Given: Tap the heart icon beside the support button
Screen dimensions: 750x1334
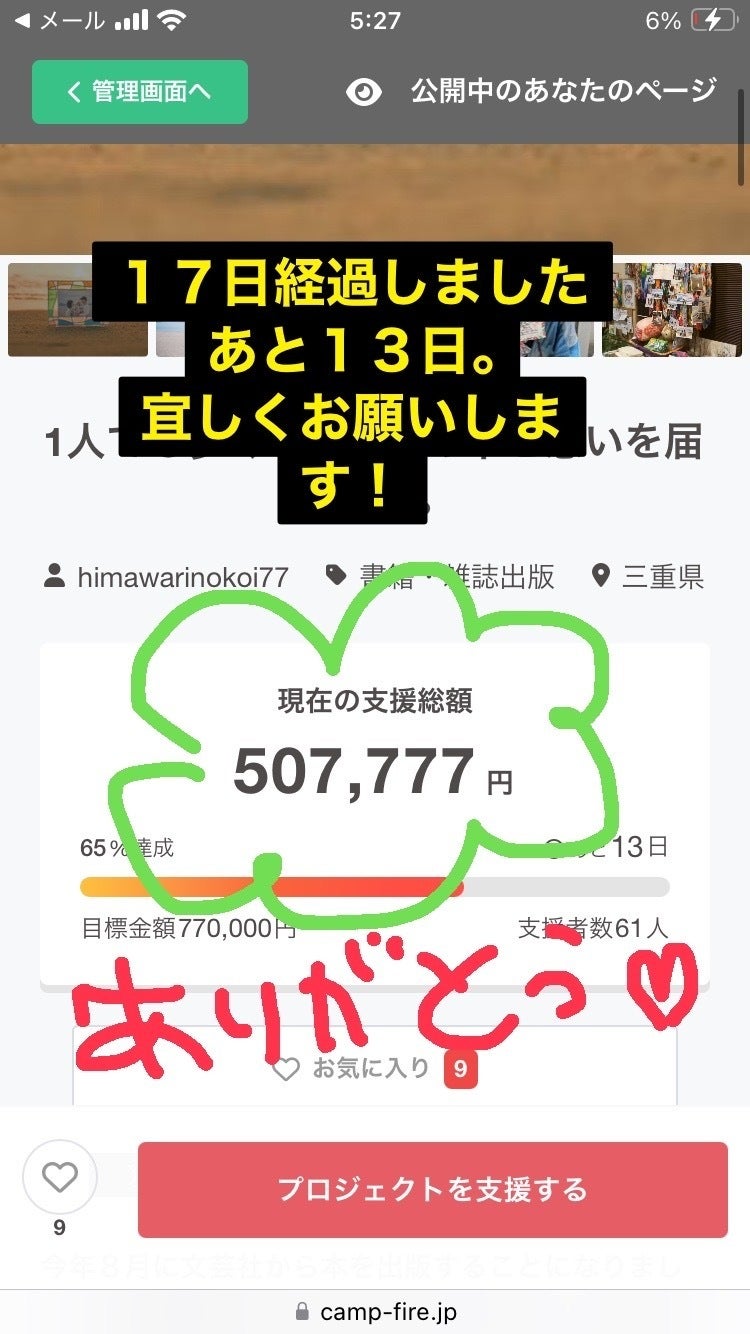Looking at the screenshot, I should click(60, 1178).
